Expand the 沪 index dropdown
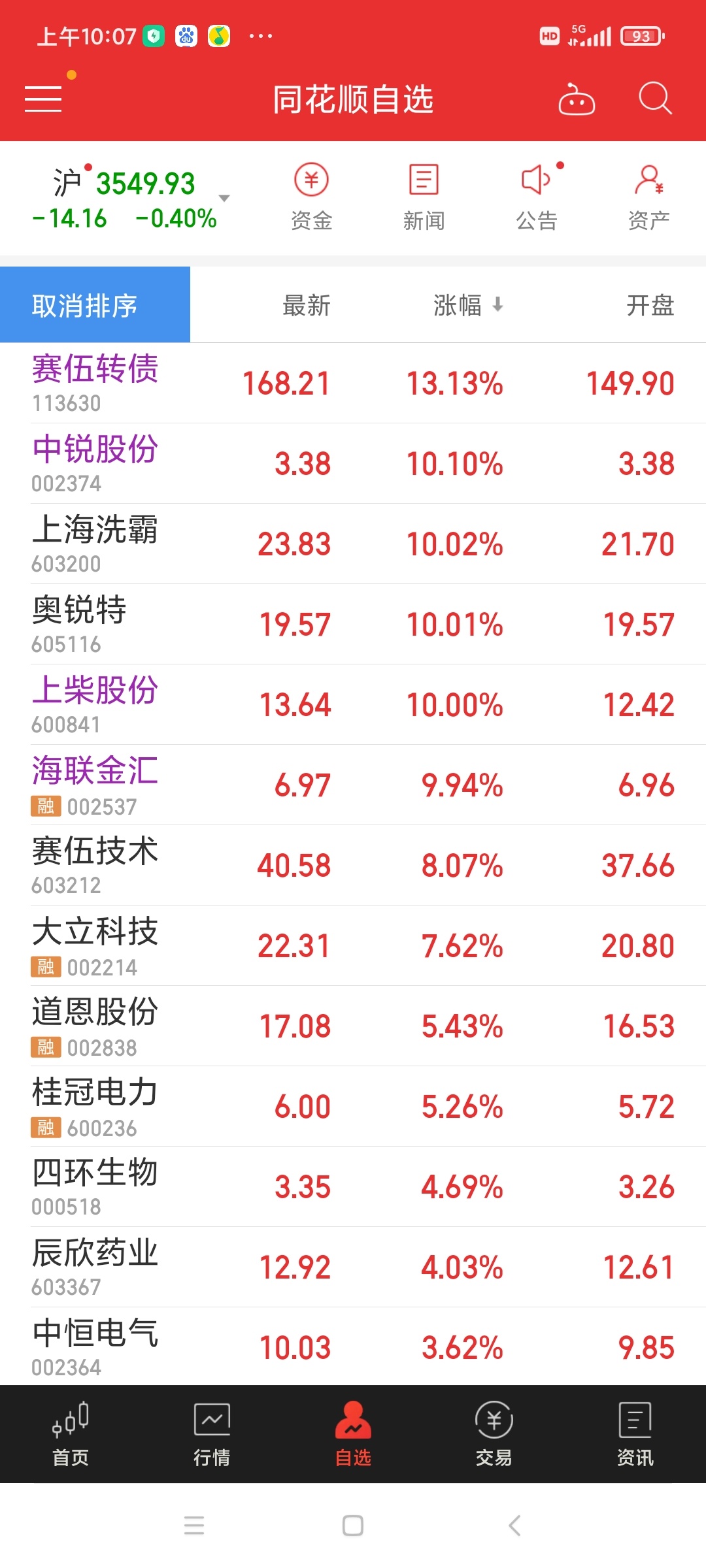Screen dimensions: 706x1568 click(224, 198)
